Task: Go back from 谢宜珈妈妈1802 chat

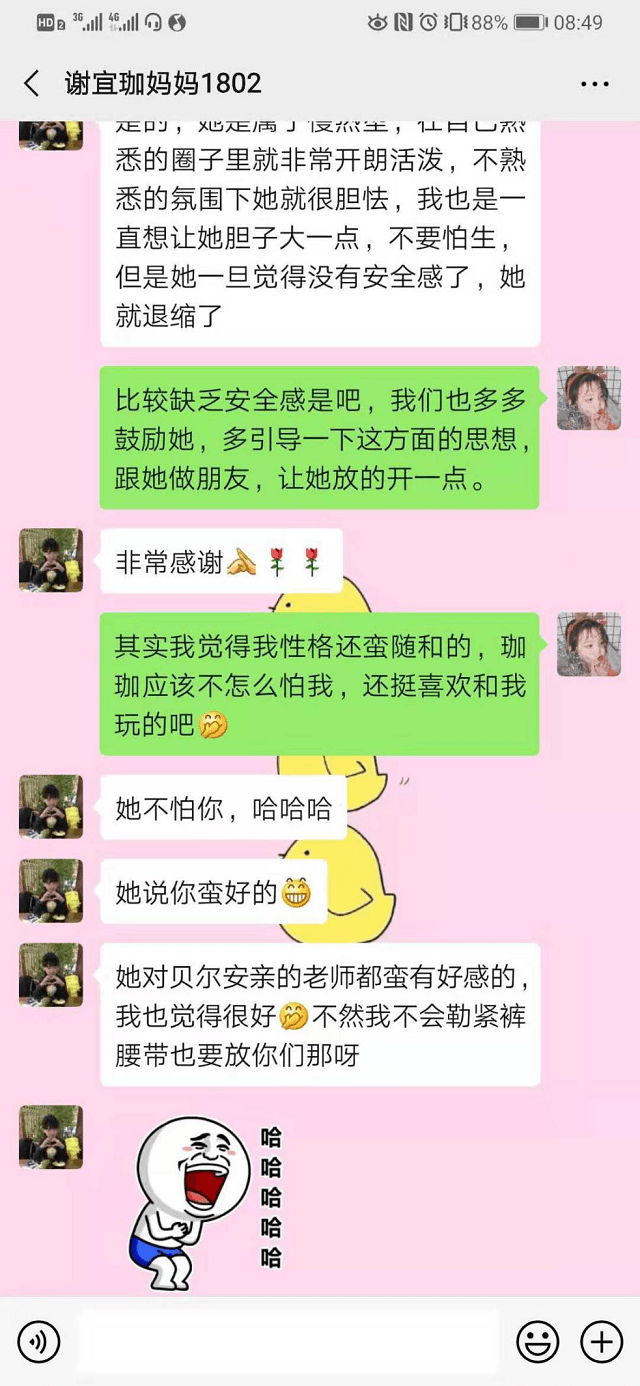Action: click(32, 83)
